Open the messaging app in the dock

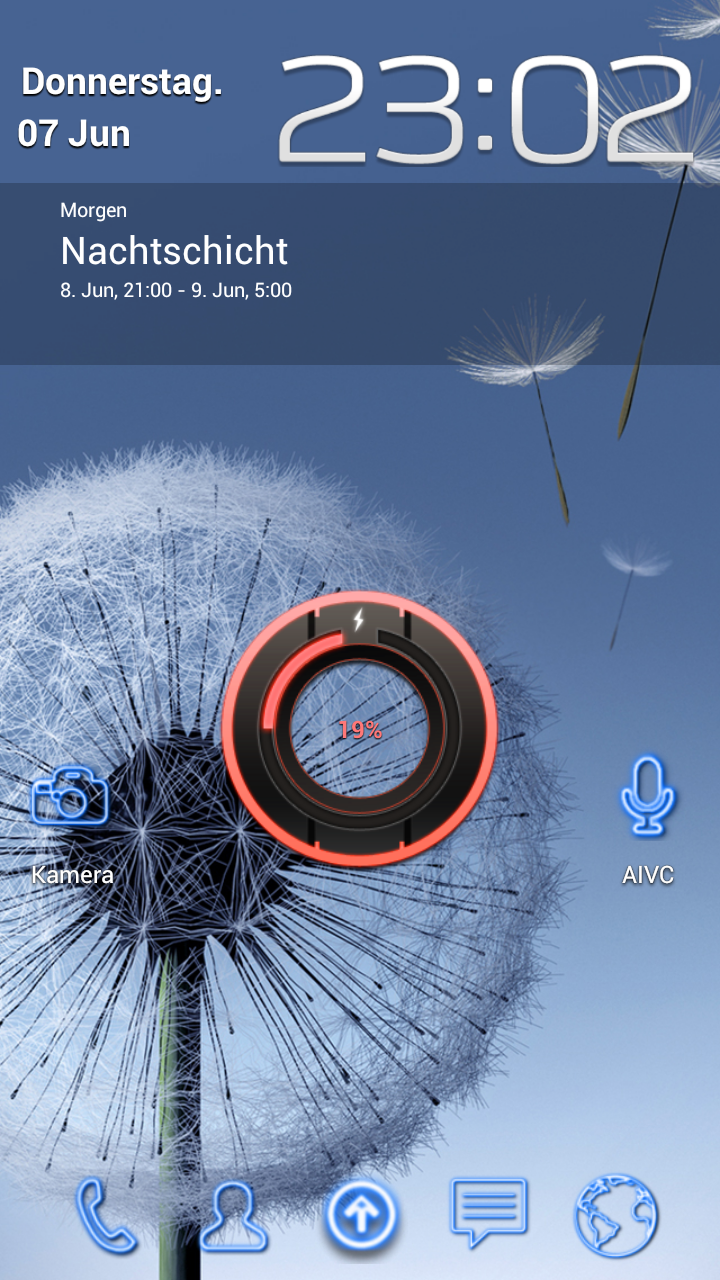point(489,1212)
